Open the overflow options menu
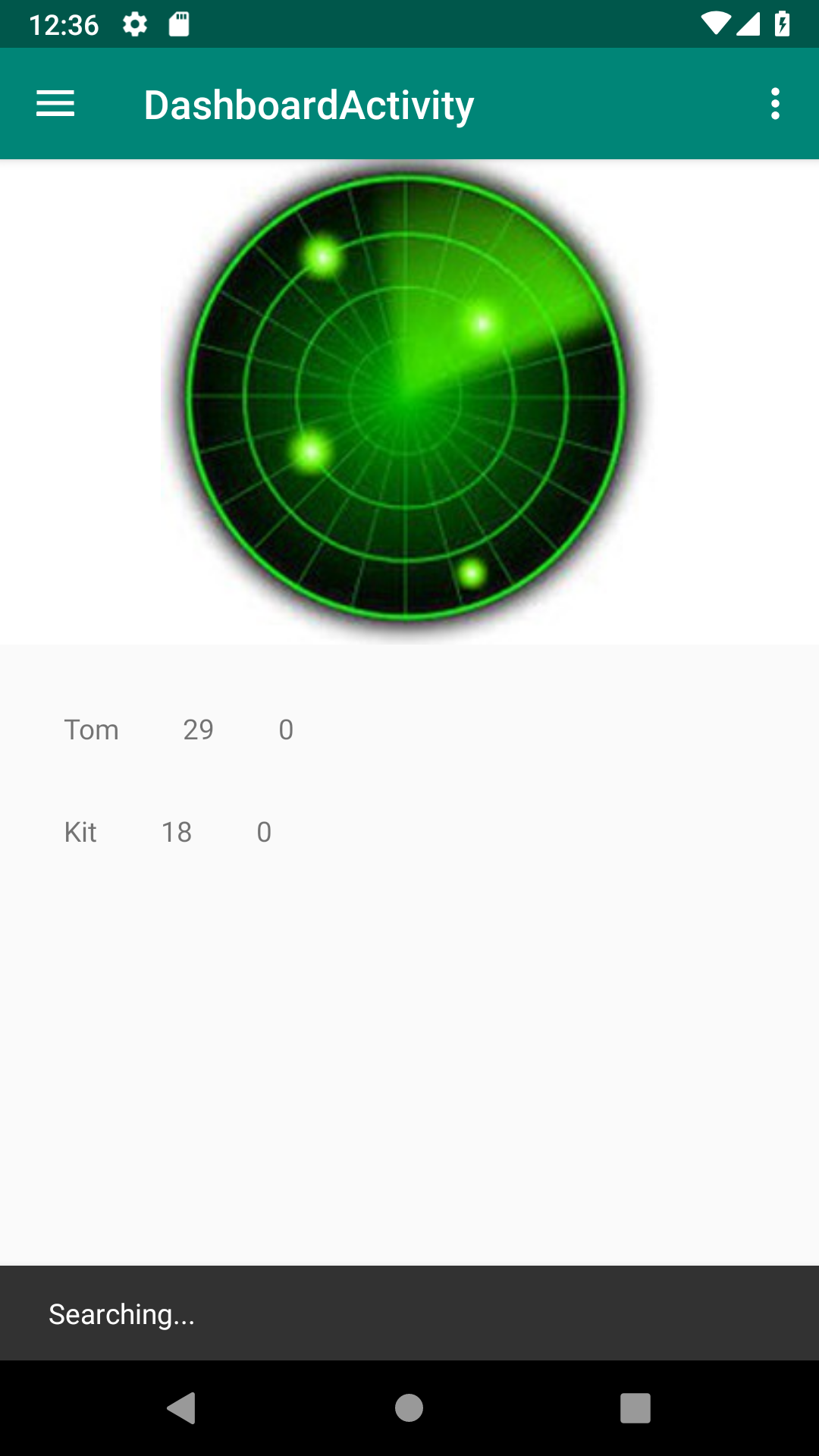 pos(774,104)
